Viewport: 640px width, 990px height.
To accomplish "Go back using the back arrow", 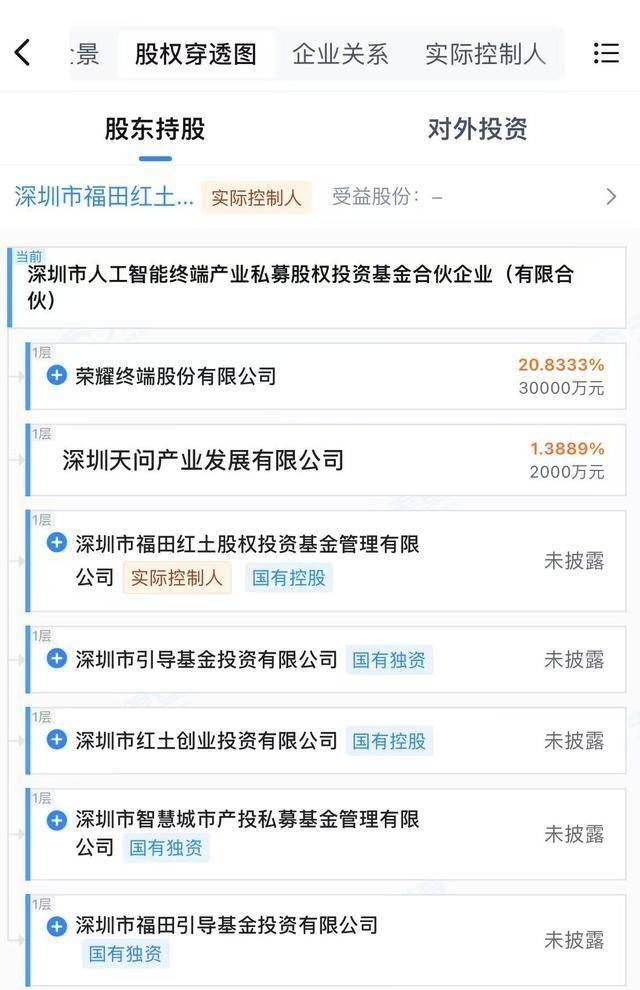I will point(22,53).
